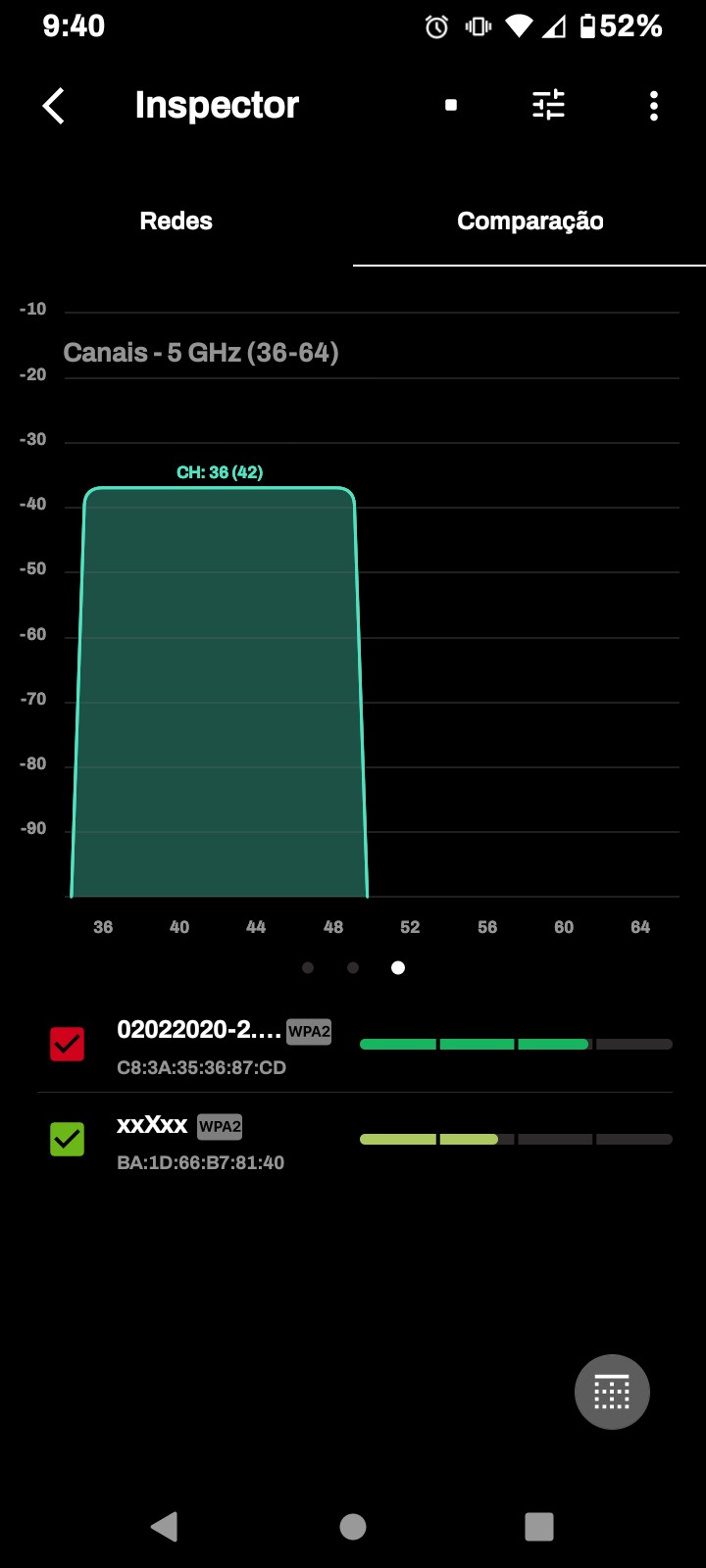Uncheck the 02022020-2 network checkbox

[68, 1045]
